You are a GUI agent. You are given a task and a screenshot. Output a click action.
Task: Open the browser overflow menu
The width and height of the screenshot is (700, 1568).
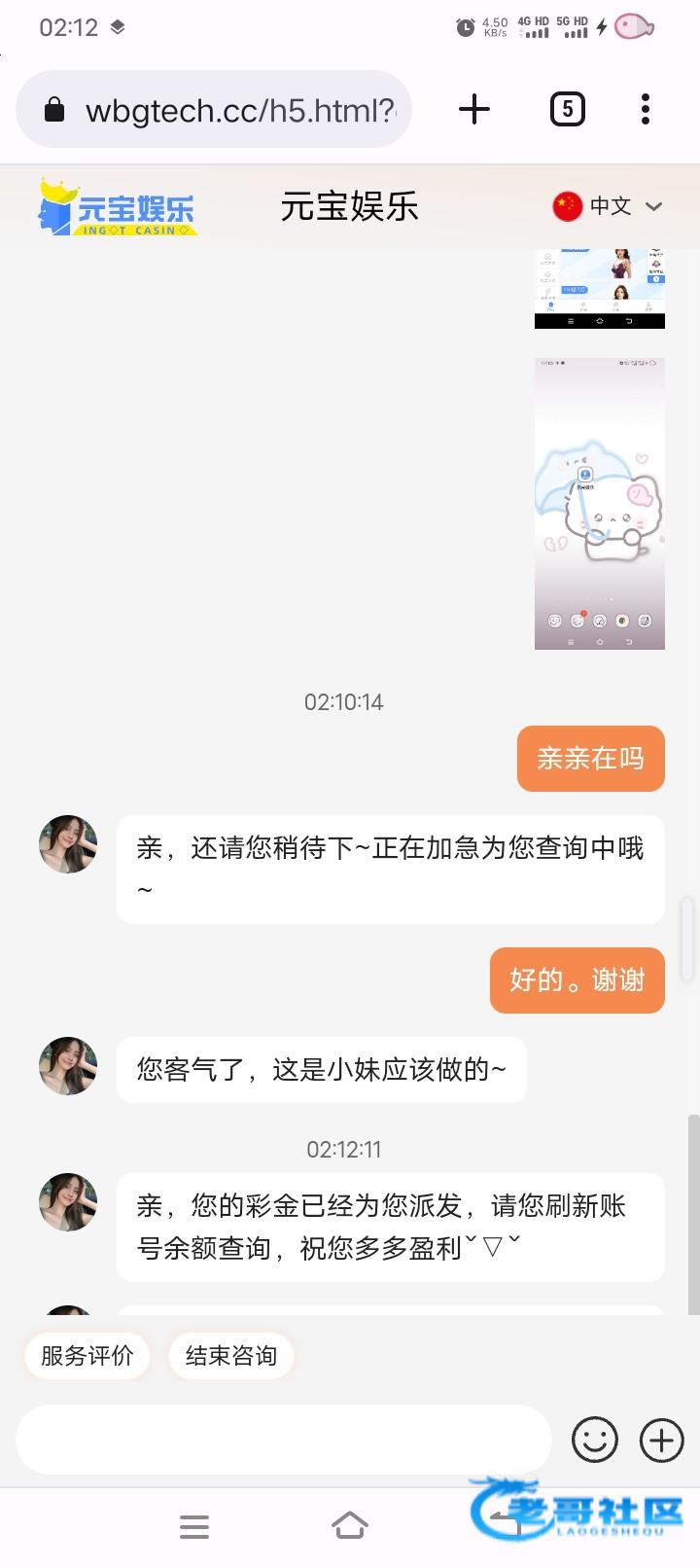646,109
